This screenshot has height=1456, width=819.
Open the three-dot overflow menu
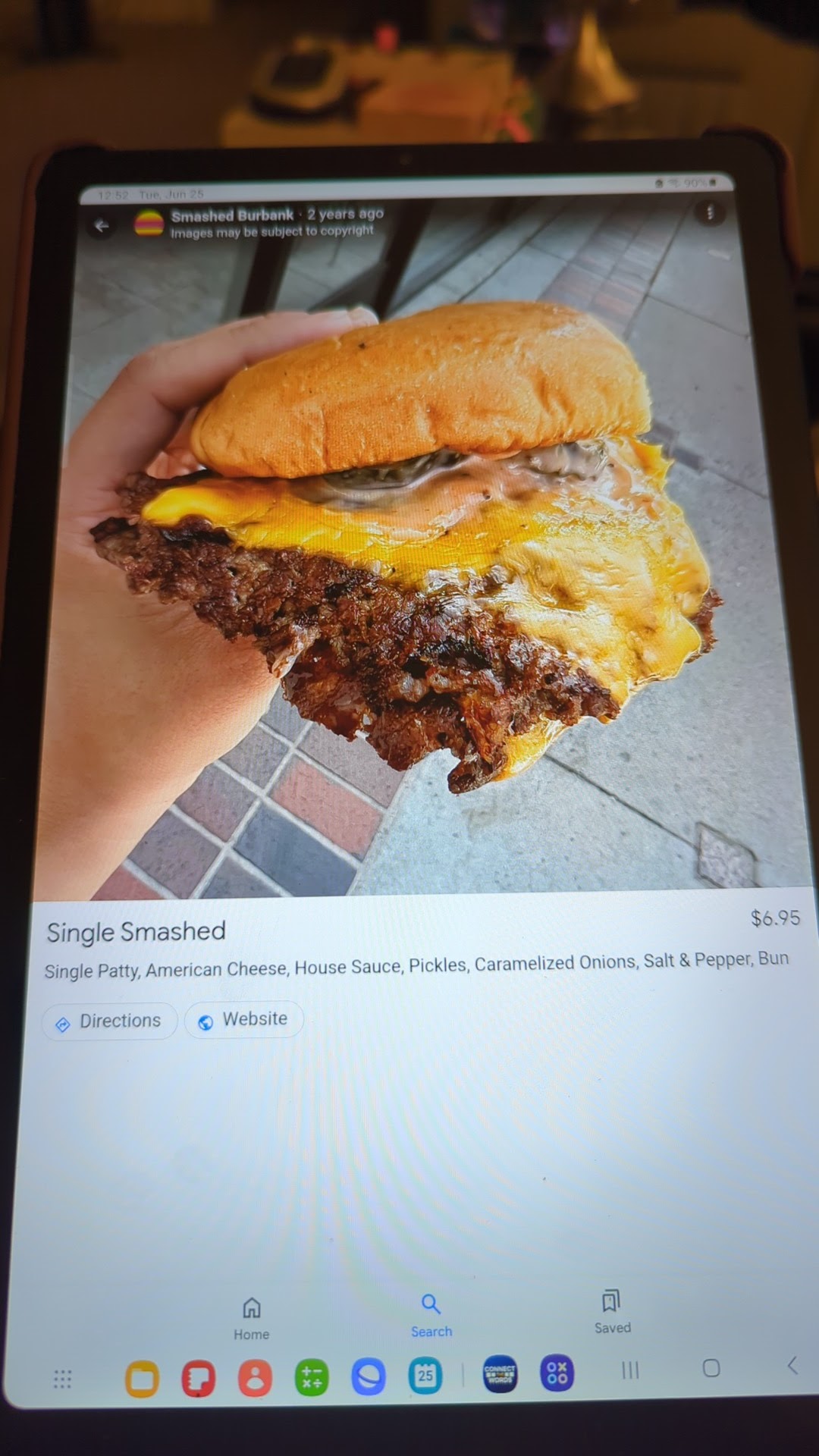click(711, 215)
